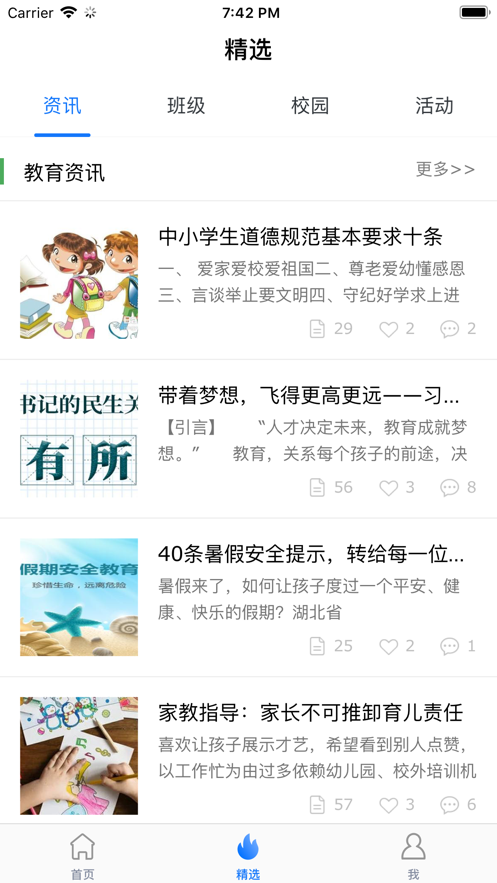This screenshot has height=883, width=497.
Task: Tap comment icon on 带着梦想 article
Action: click(449, 488)
